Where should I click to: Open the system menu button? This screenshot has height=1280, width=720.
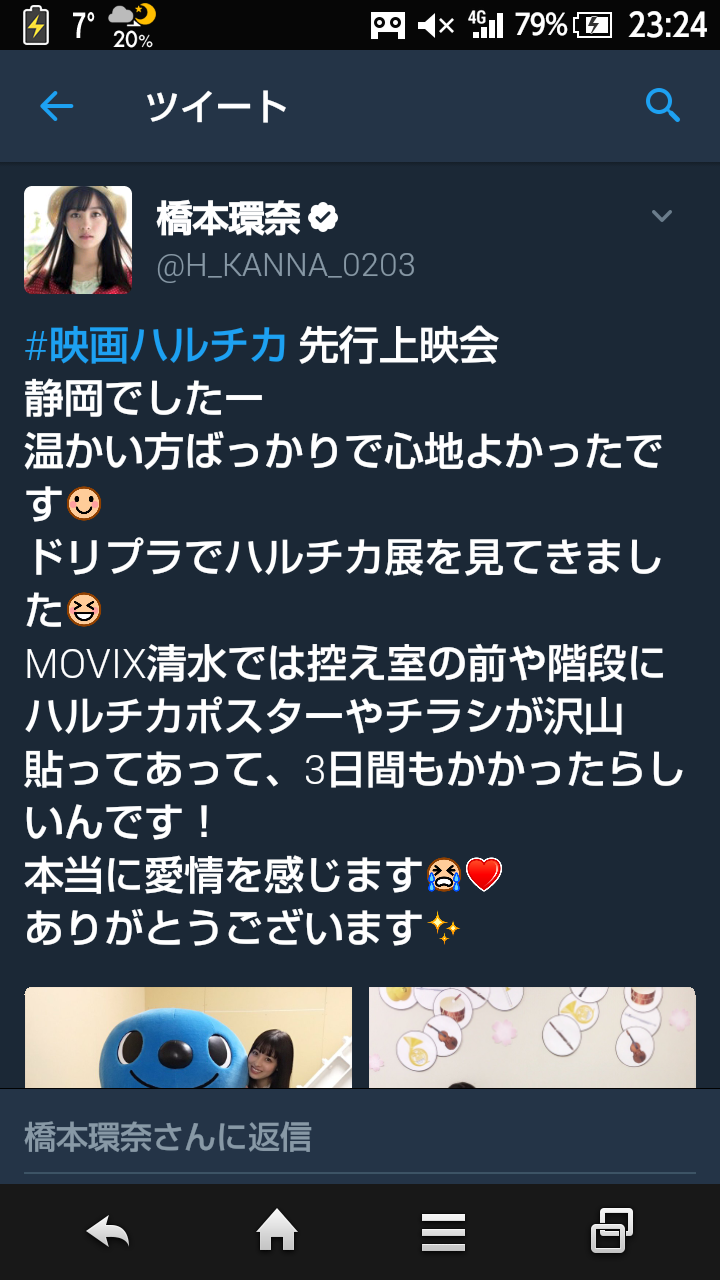(x=443, y=1232)
